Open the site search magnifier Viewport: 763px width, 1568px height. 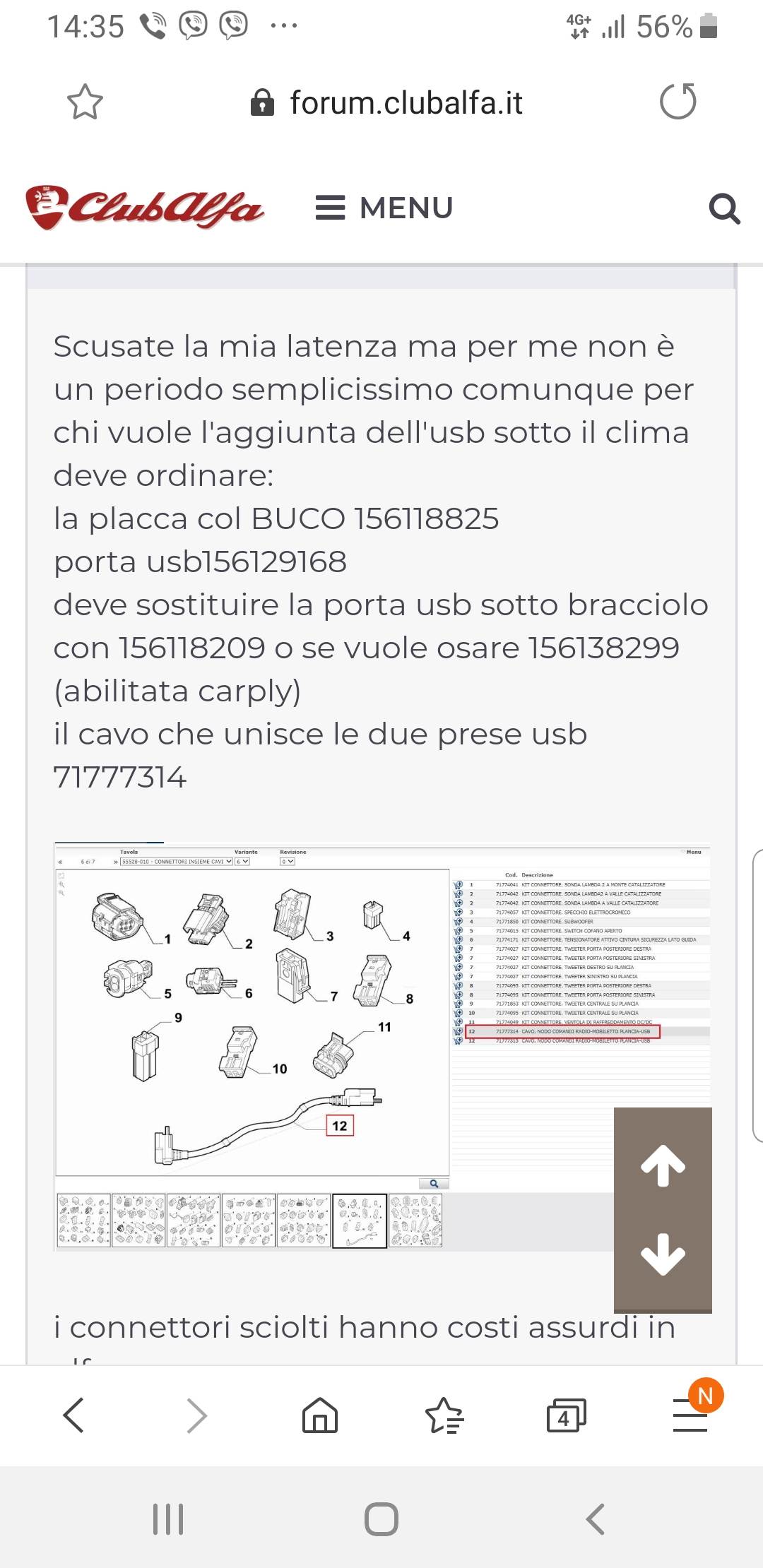(x=724, y=209)
